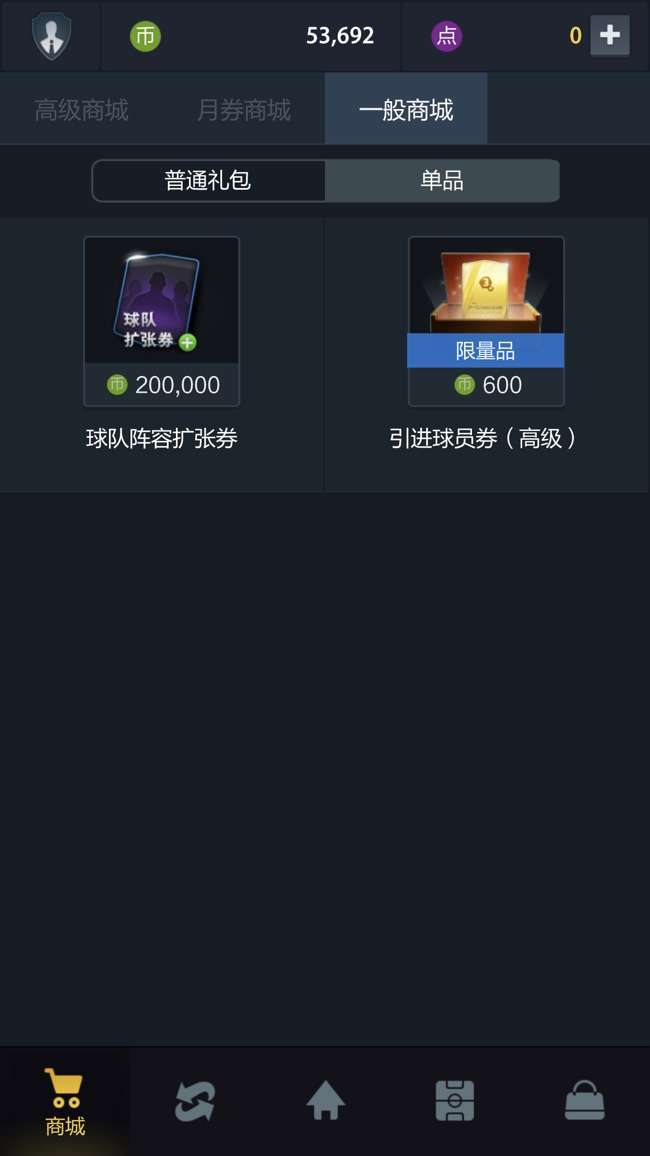Open the inventory bag tab

[x=585, y=1102]
